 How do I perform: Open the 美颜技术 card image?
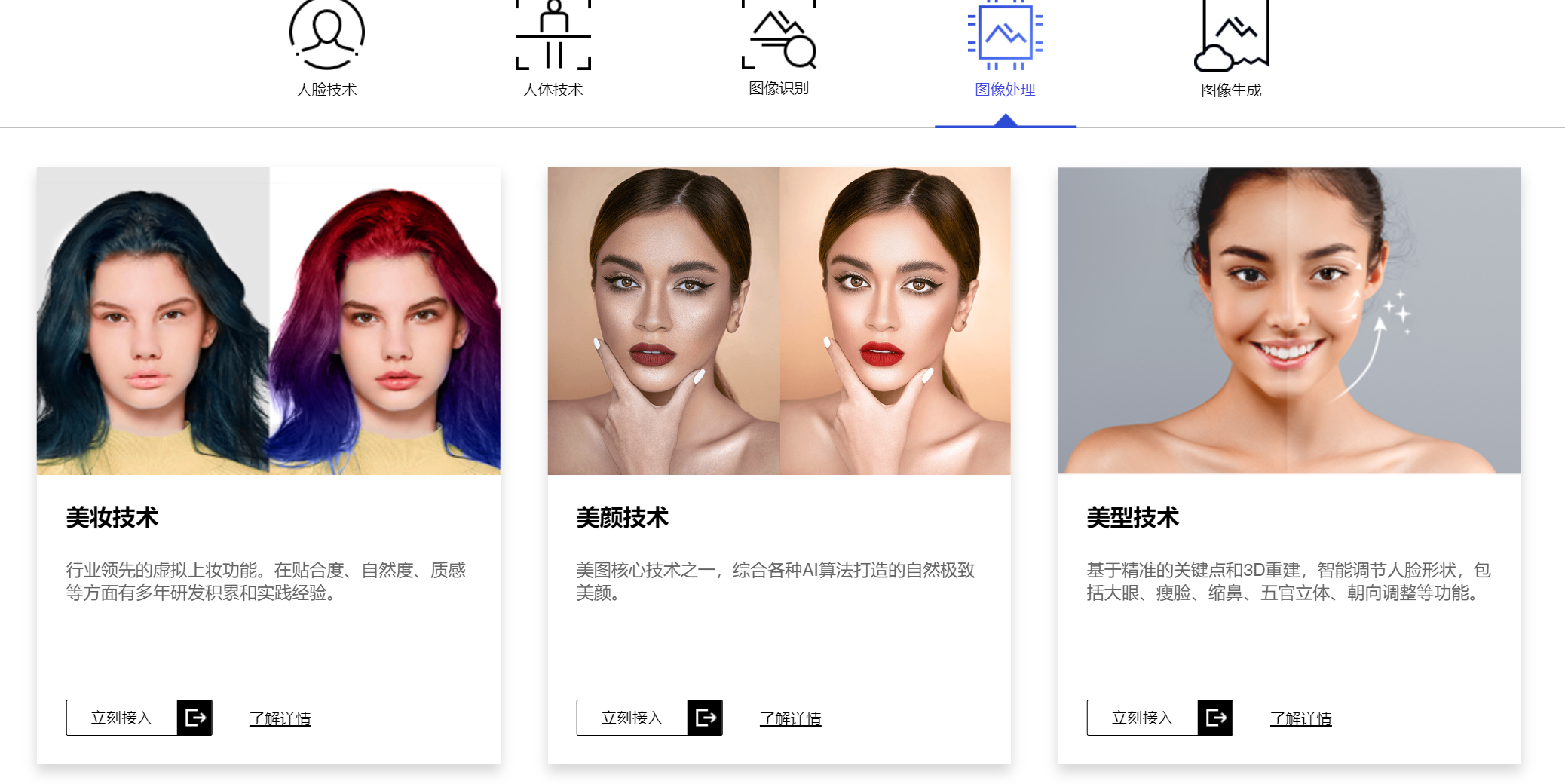click(779, 320)
